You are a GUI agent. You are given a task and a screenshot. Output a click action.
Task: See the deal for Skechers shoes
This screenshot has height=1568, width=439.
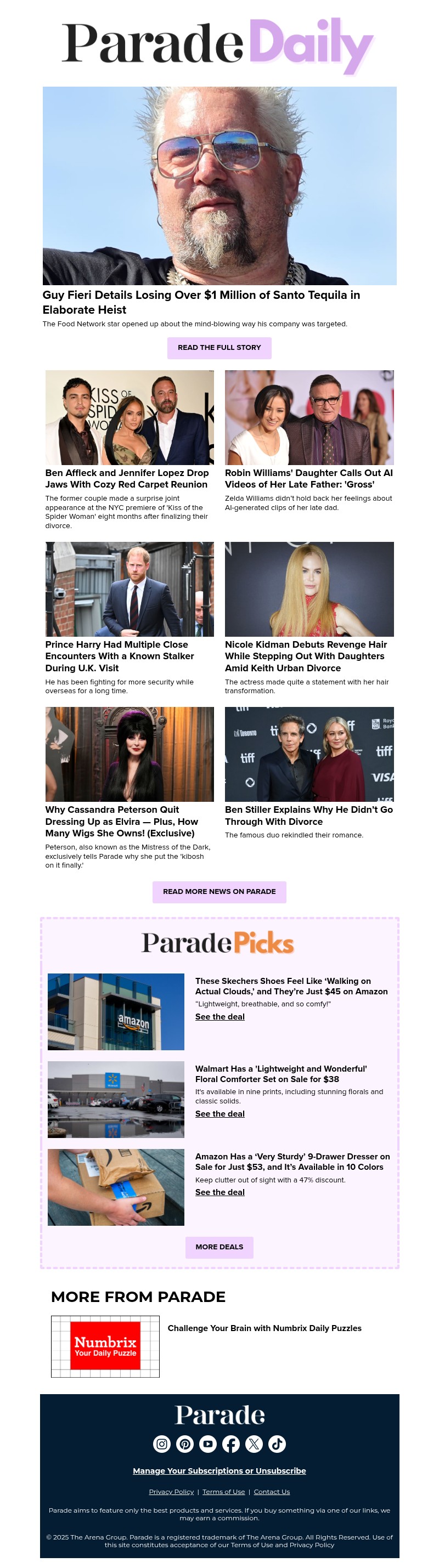[x=220, y=1017]
